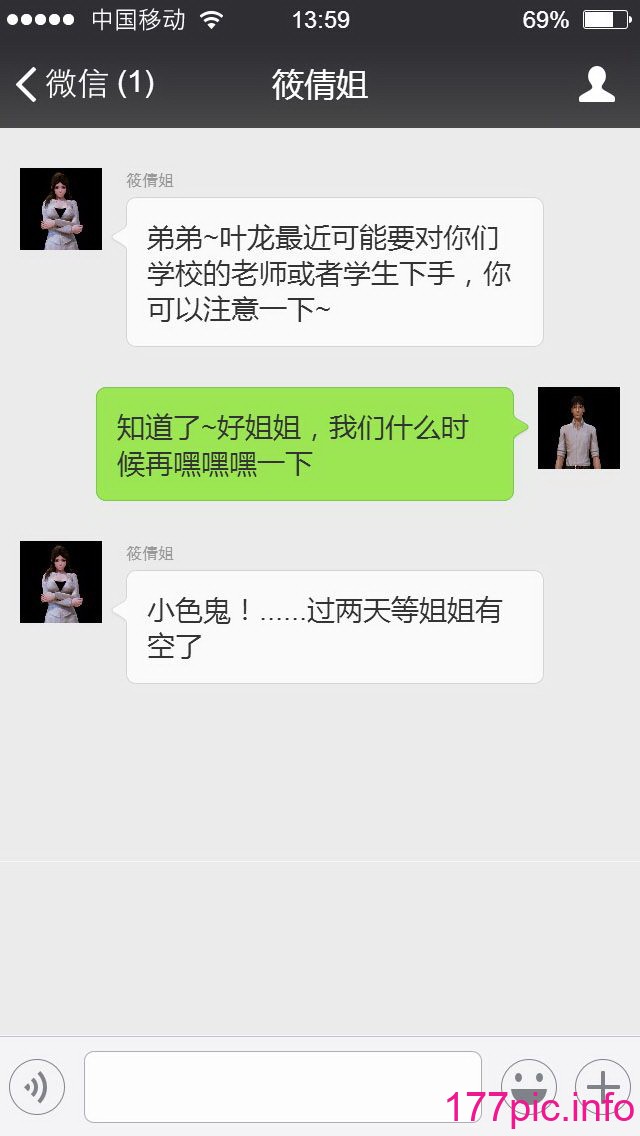This screenshot has height=1136, width=640.
Task: Go back to the 微信 chat list
Action: click(84, 84)
